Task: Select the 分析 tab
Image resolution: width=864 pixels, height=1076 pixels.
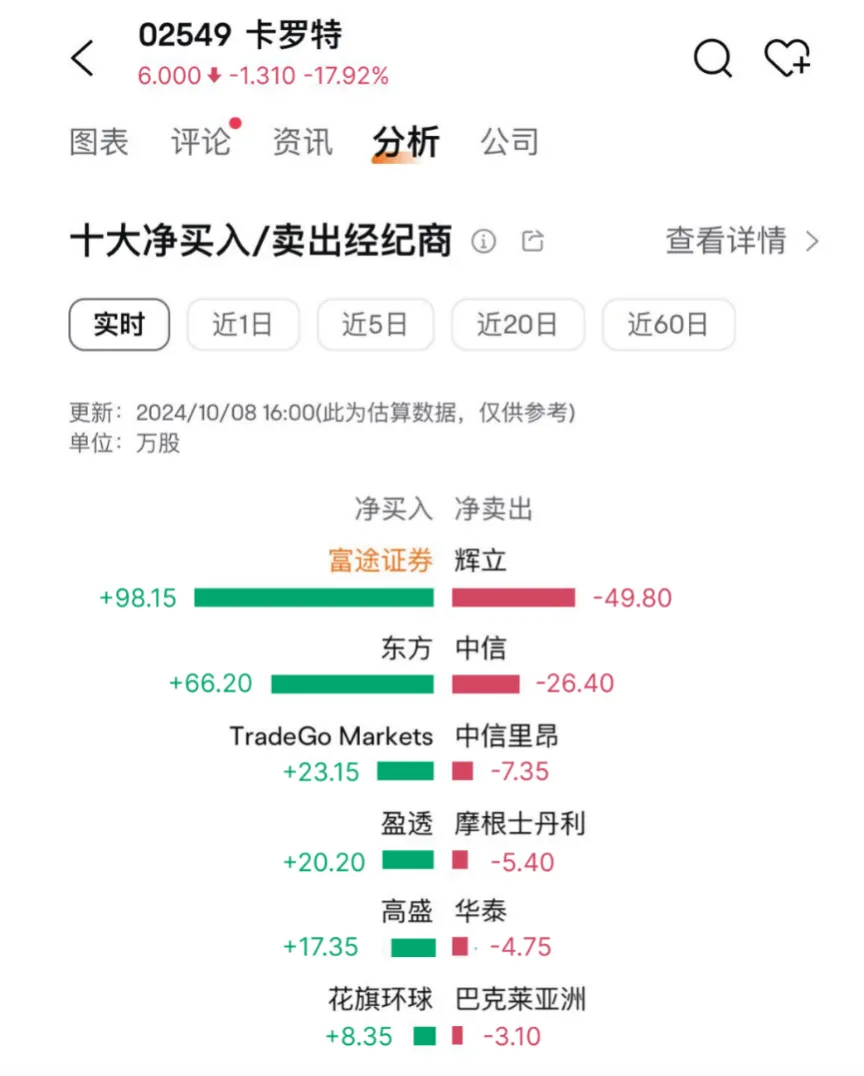Action: coord(405,142)
